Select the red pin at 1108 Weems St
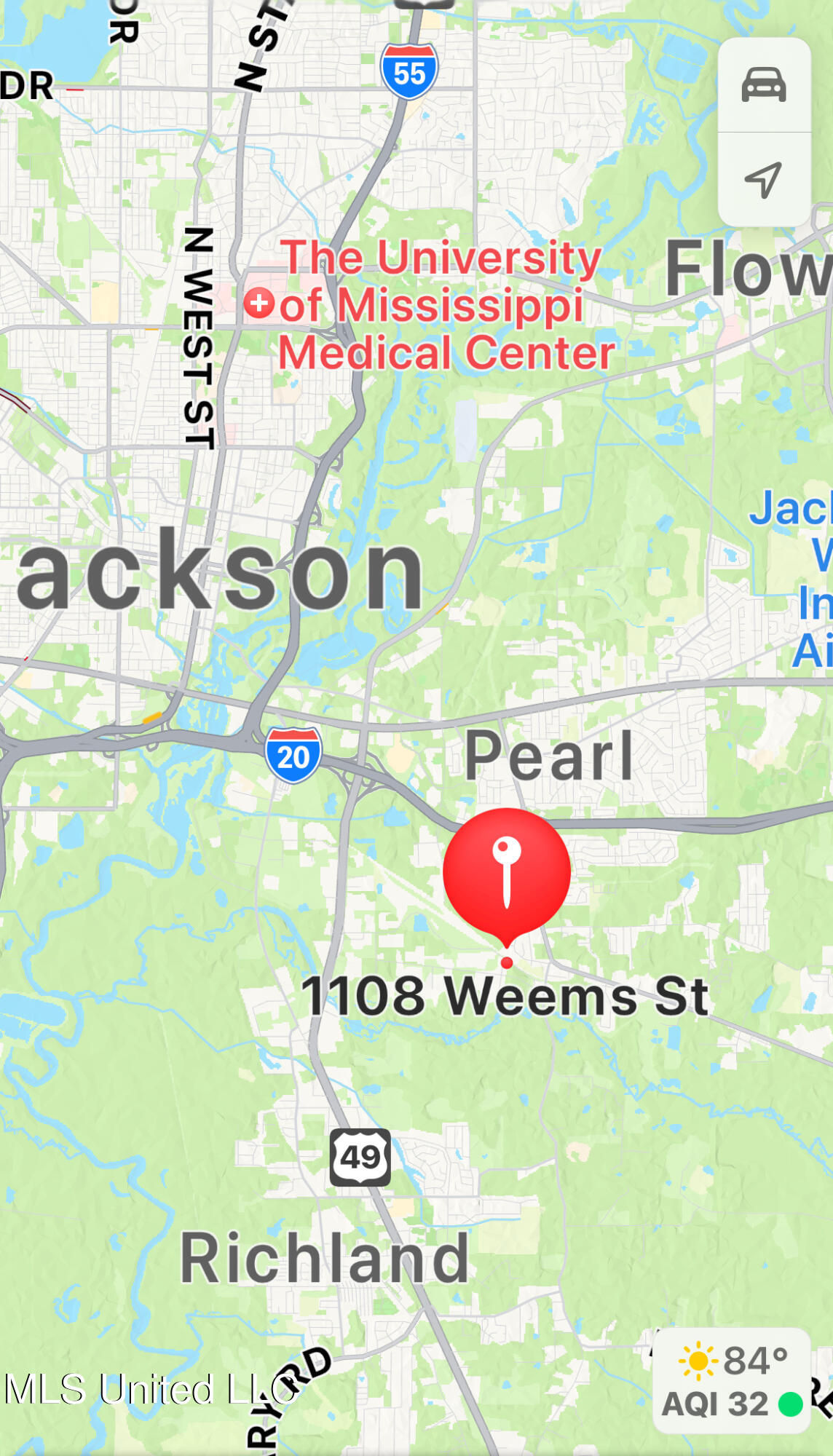The height and width of the screenshot is (1456, 833). pos(507,878)
